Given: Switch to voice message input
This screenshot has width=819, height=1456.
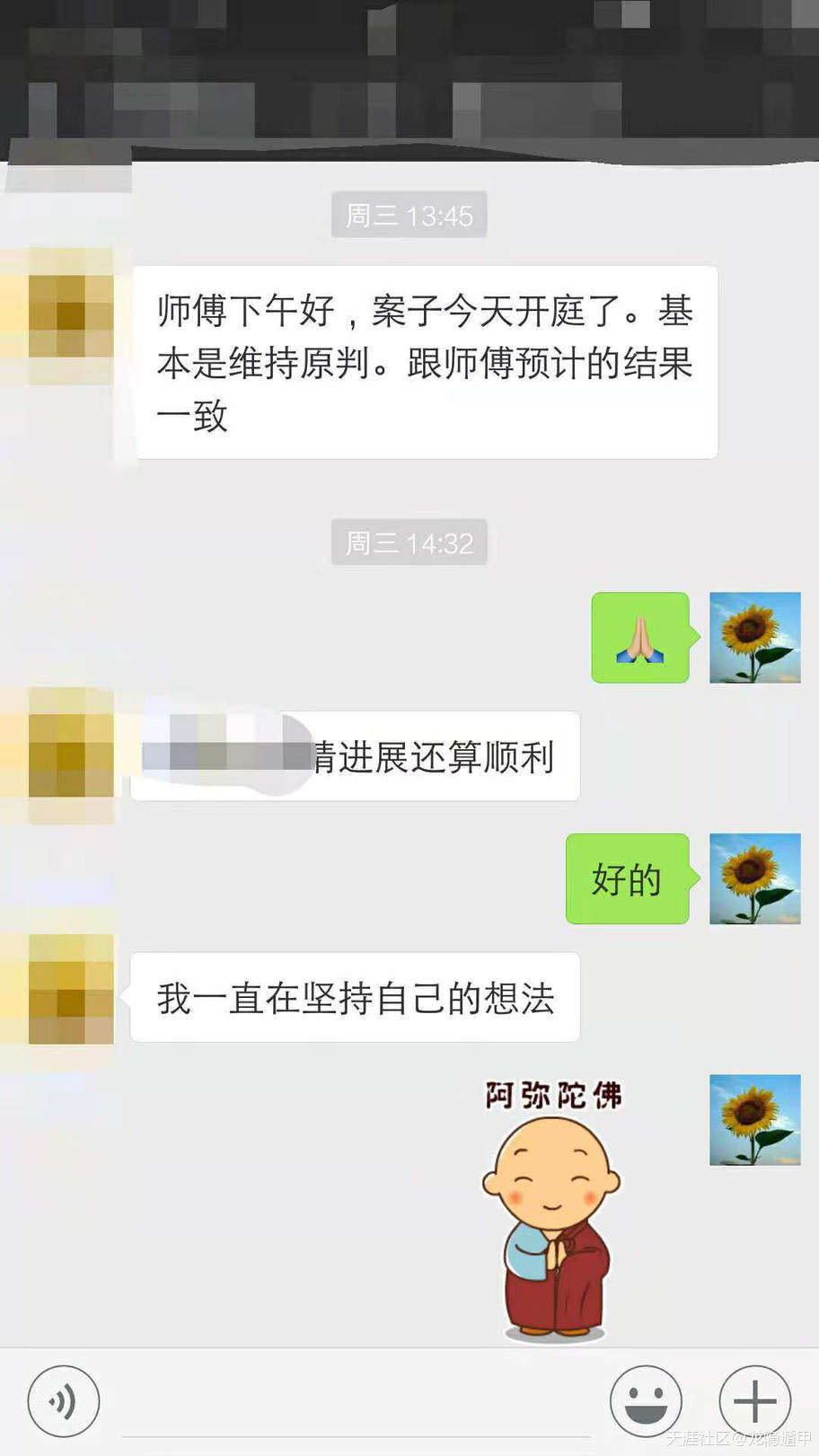Looking at the screenshot, I should [x=63, y=1401].
